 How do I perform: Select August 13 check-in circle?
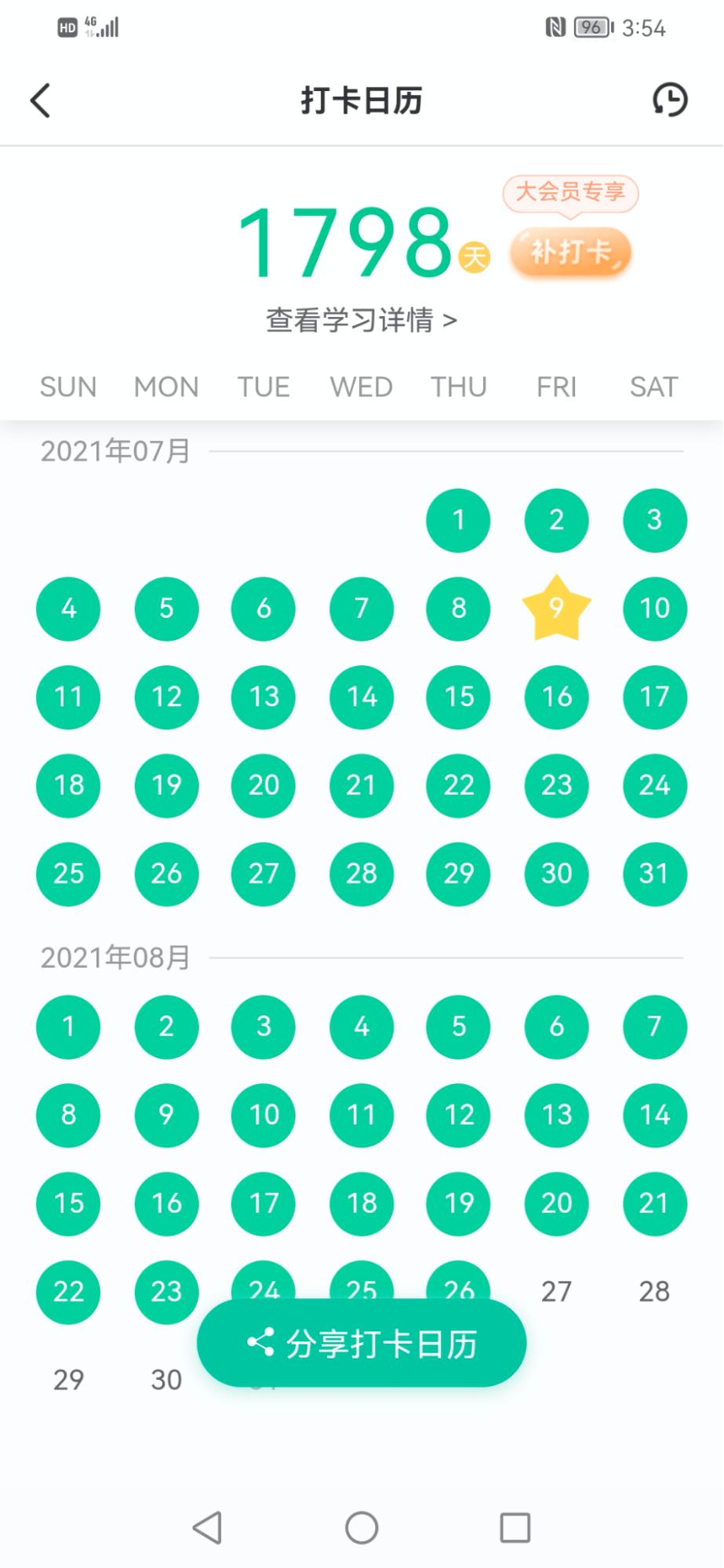556,1115
